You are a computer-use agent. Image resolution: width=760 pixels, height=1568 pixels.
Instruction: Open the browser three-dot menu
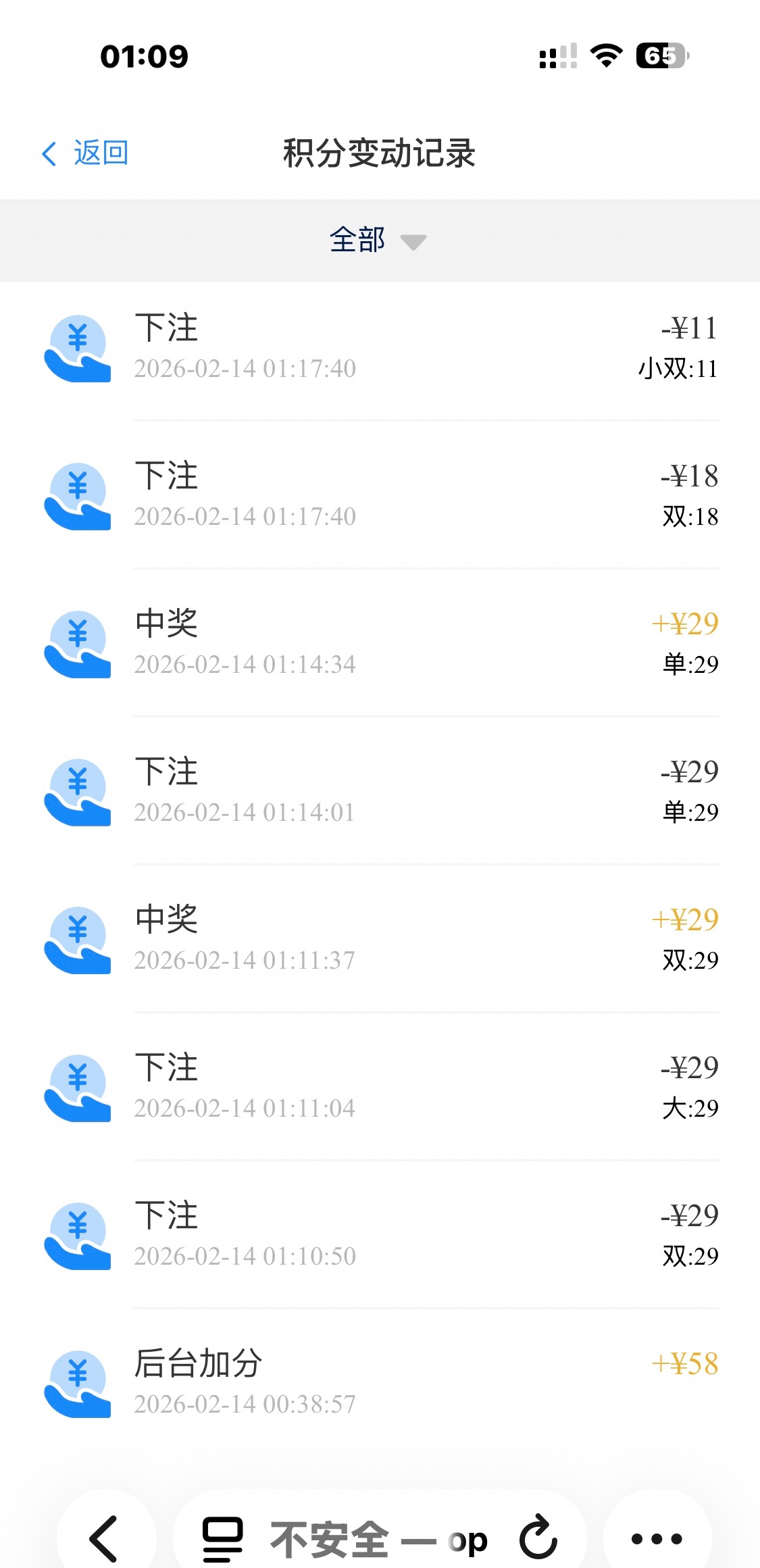[x=657, y=1538]
